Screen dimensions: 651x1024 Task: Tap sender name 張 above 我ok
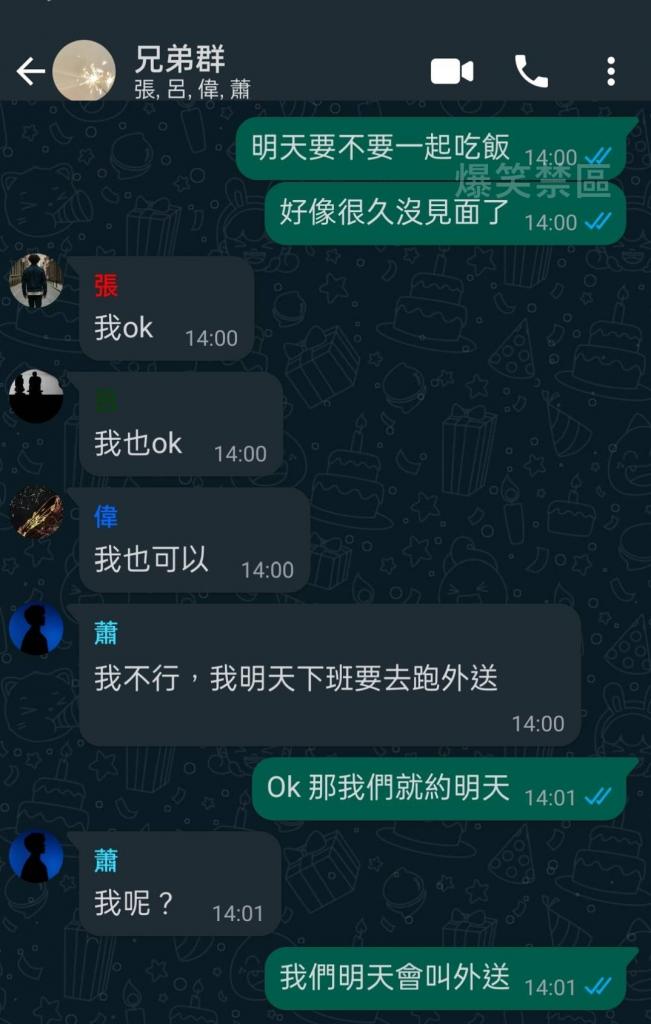coord(106,287)
